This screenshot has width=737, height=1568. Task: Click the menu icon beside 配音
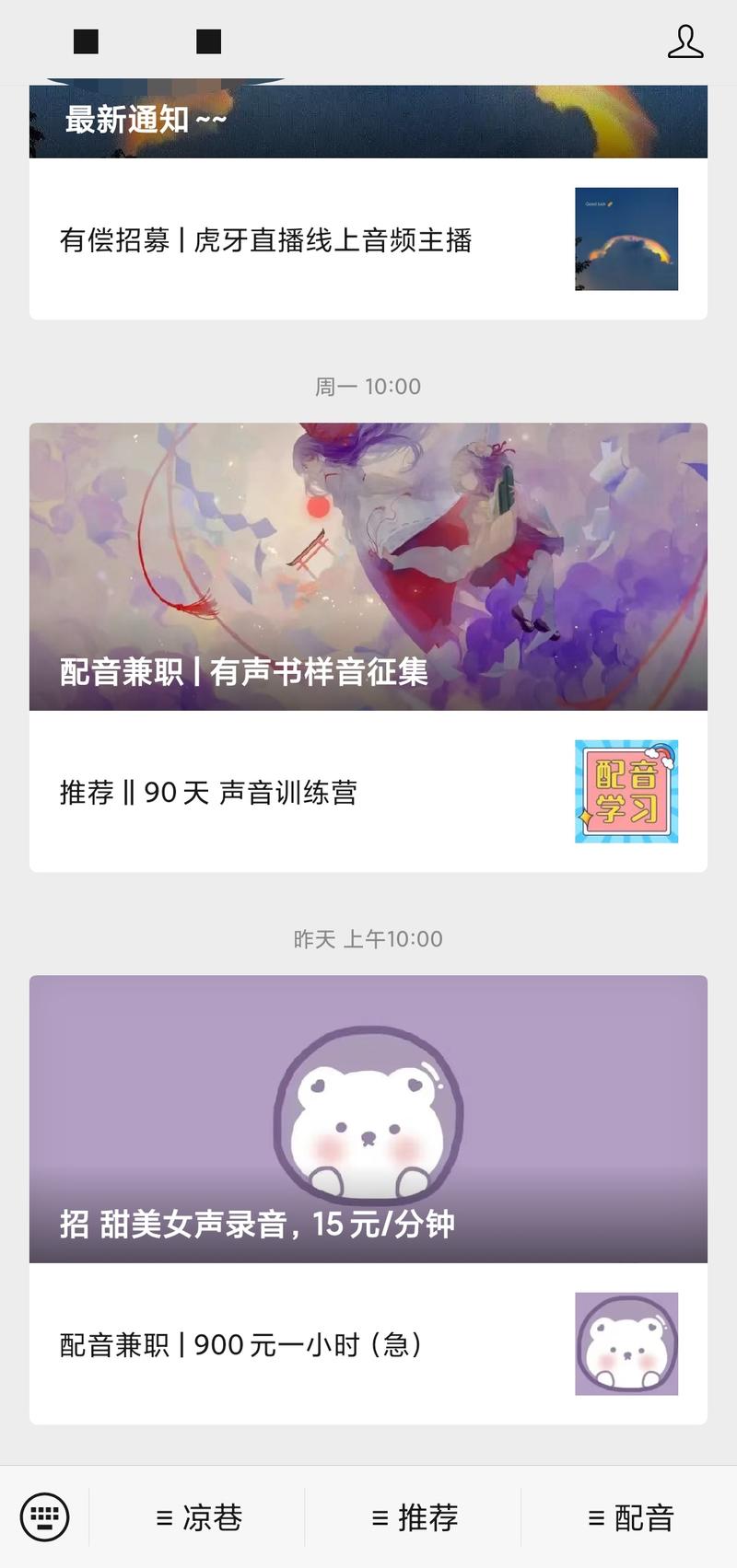click(x=595, y=1517)
